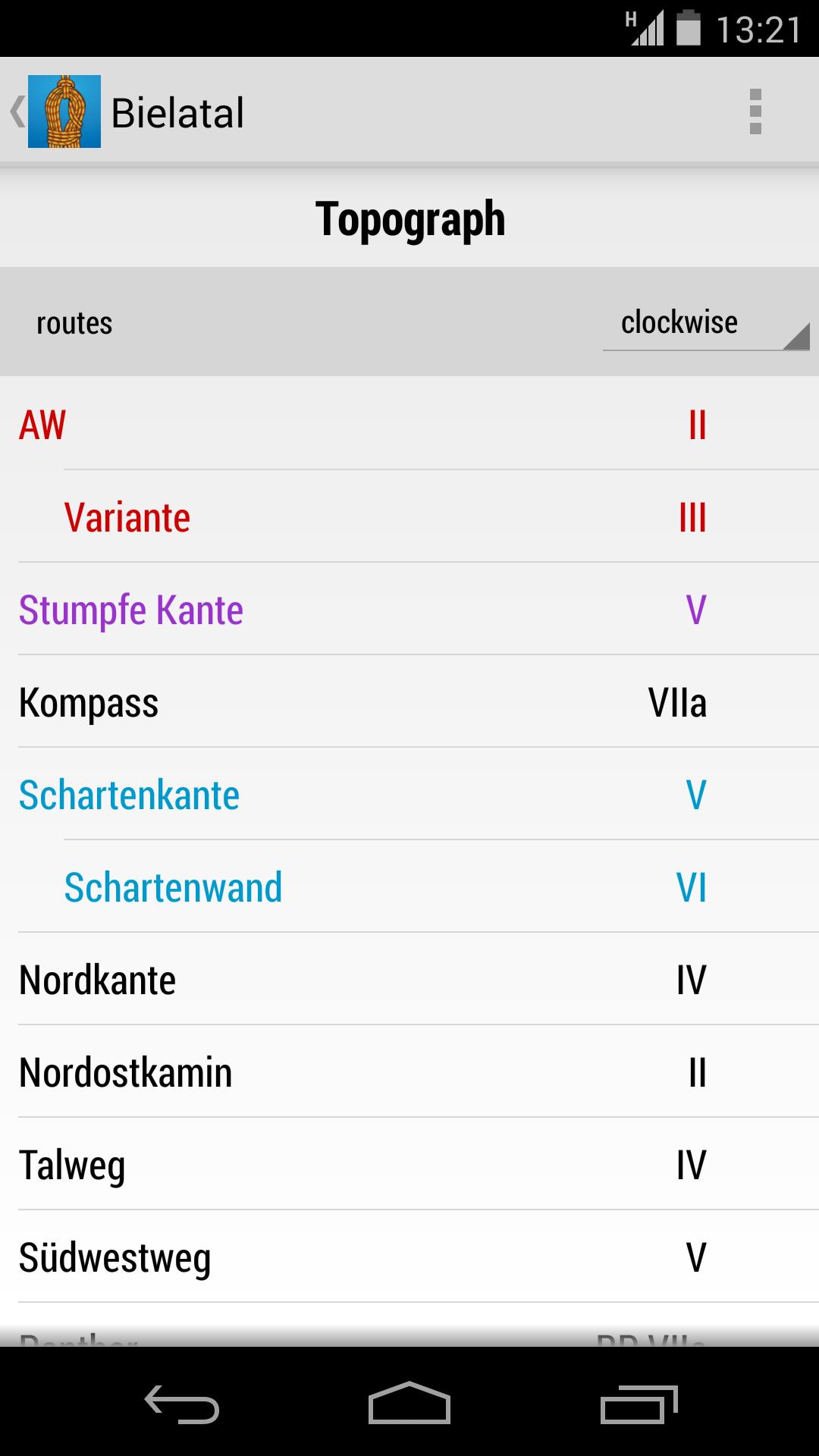This screenshot has height=1456, width=819.
Task: Select the Südwestweg route
Action: (x=409, y=1257)
